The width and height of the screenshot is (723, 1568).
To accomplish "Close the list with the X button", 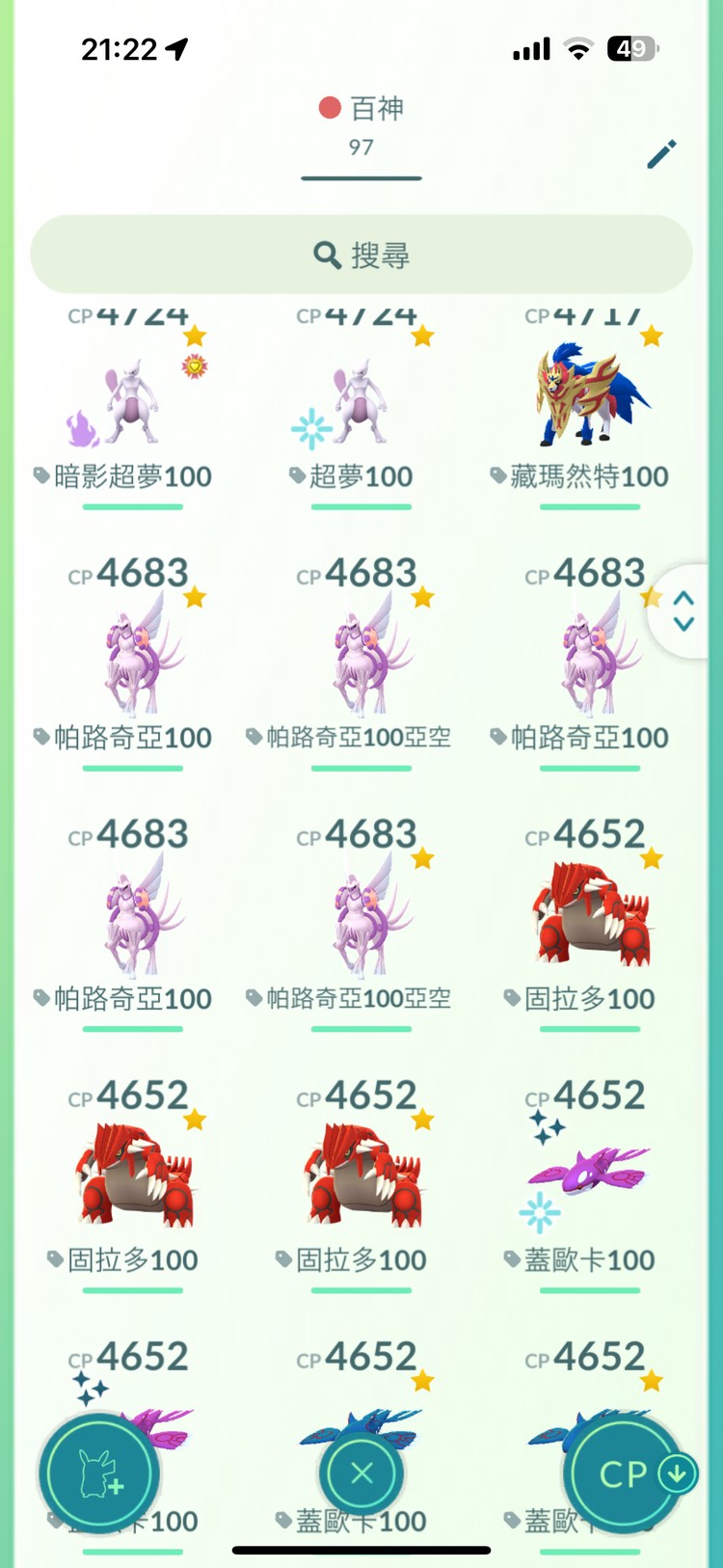I will [x=361, y=1473].
